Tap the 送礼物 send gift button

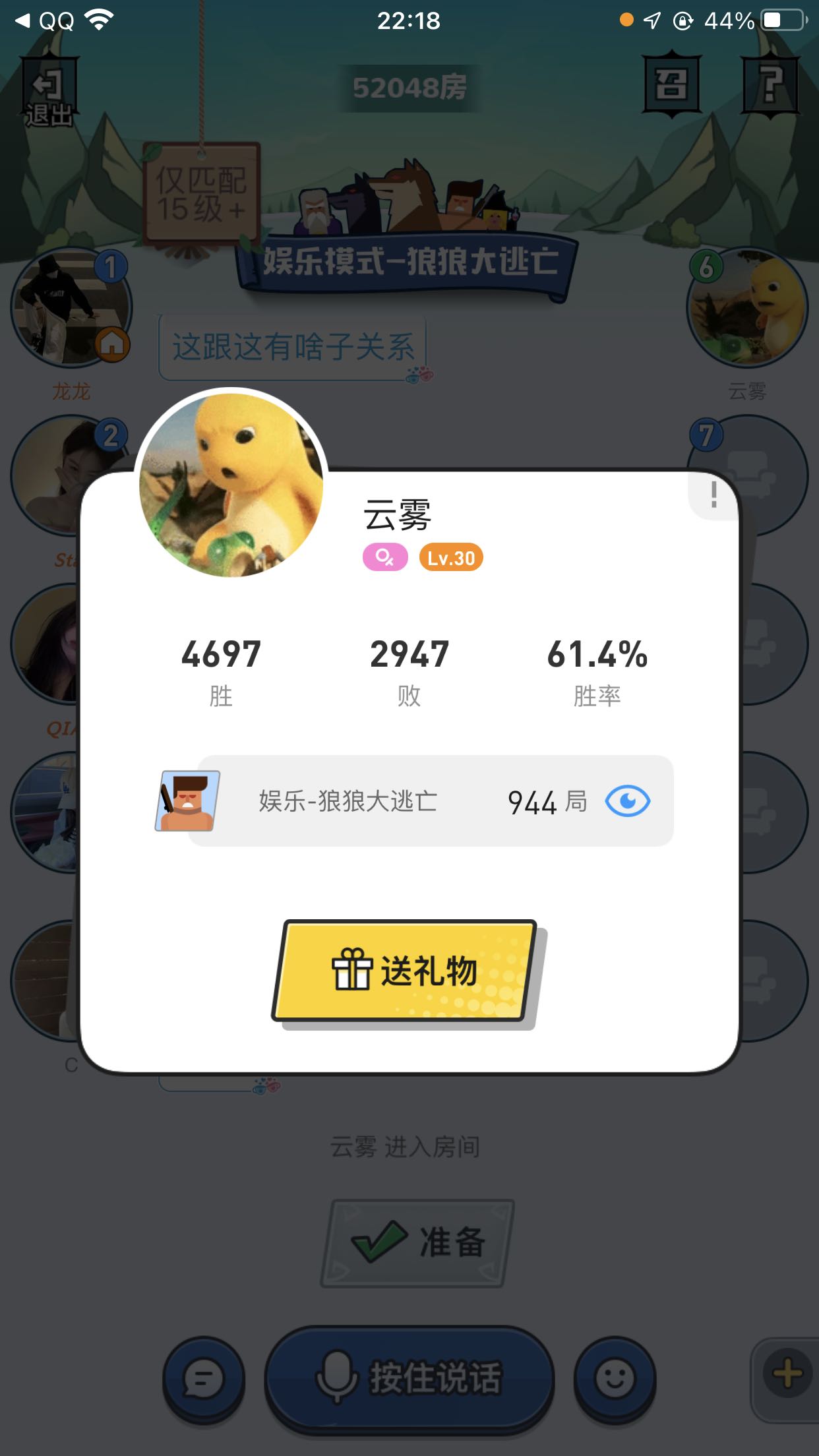click(405, 971)
